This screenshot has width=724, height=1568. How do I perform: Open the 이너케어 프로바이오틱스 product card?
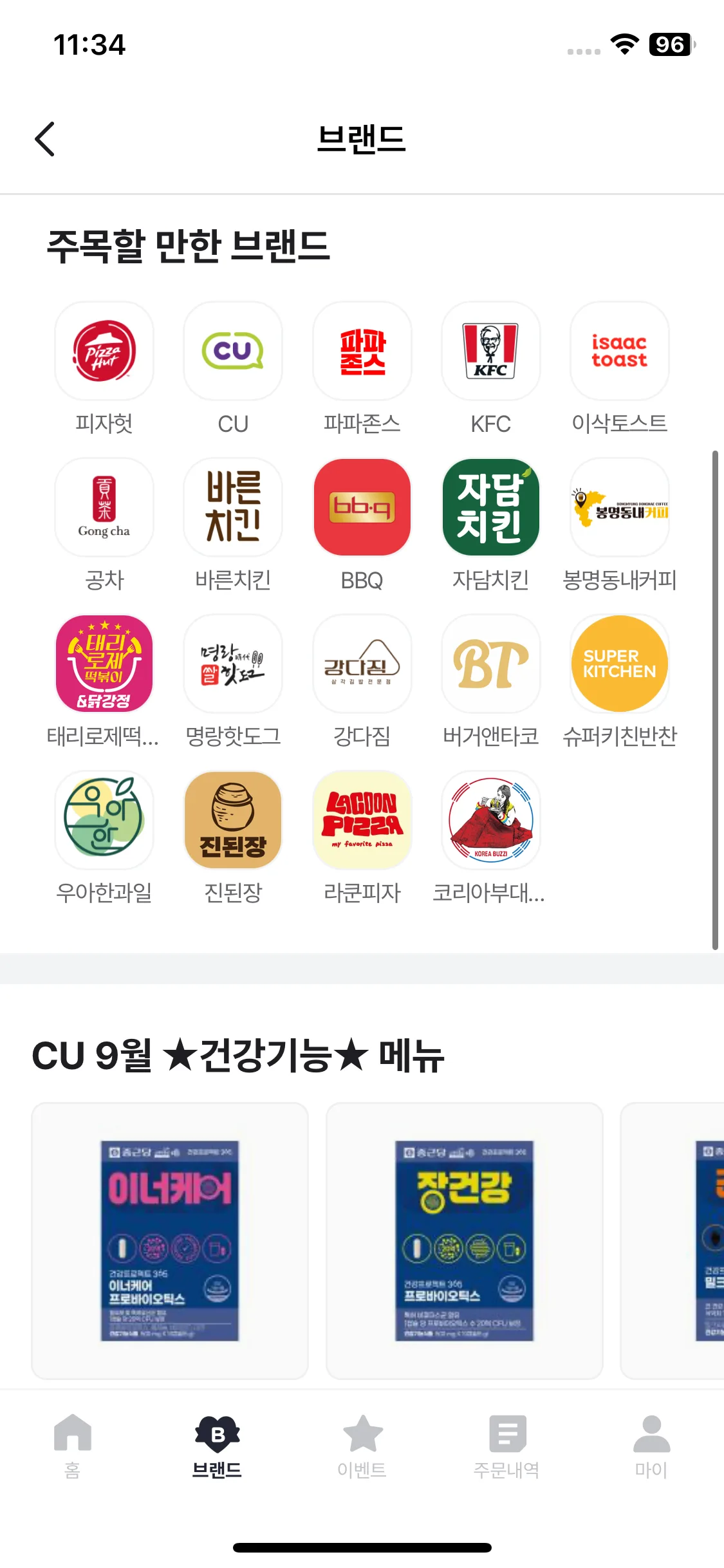point(170,1240)
